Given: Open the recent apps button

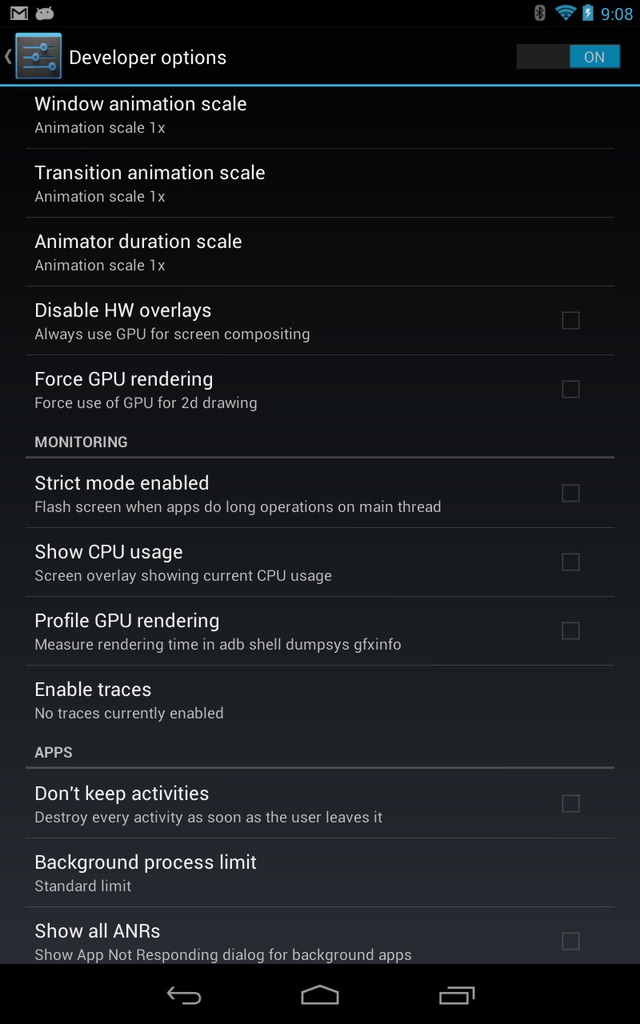Looking at the screenshot, I should (456, 995).
